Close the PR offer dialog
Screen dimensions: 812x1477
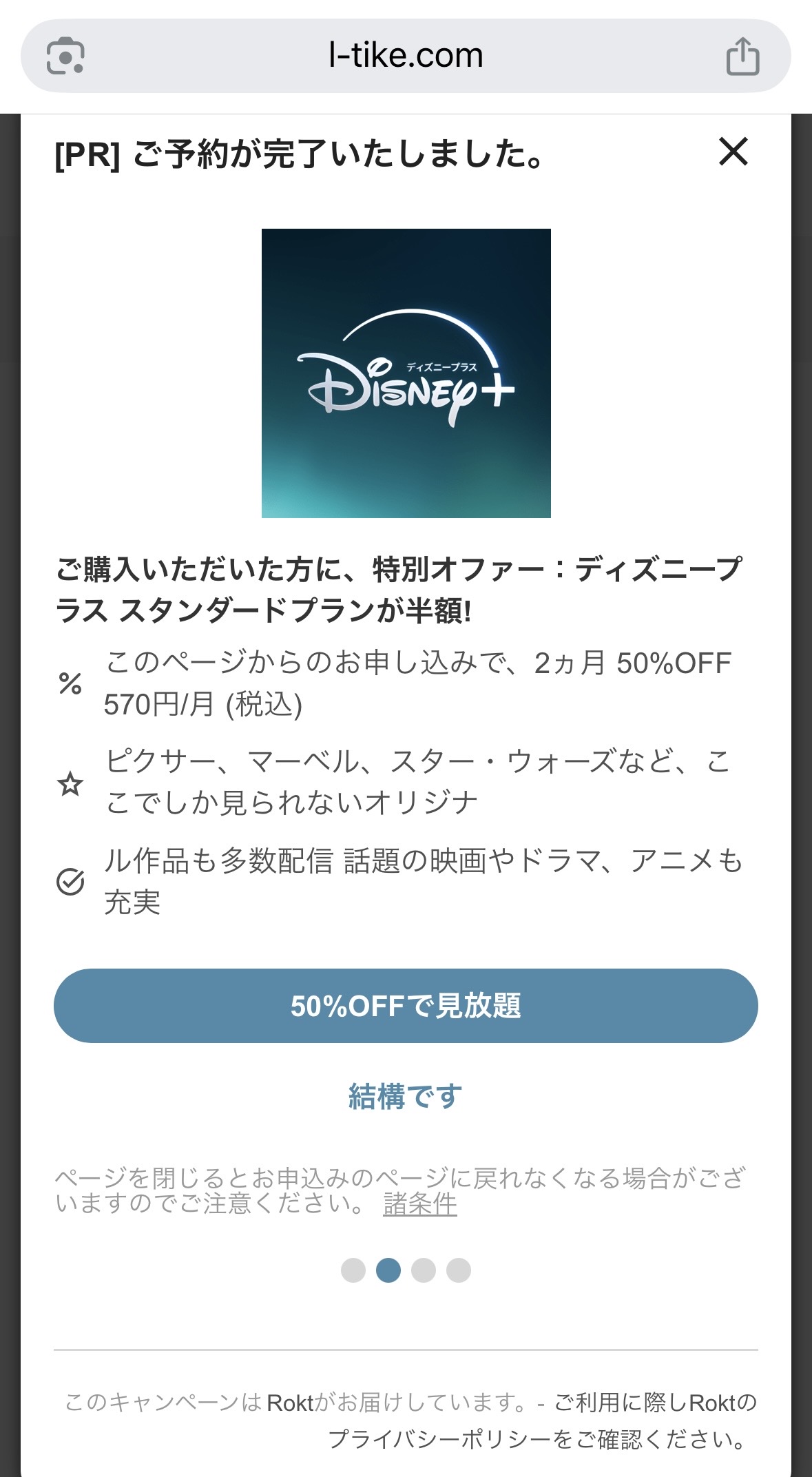733,152
